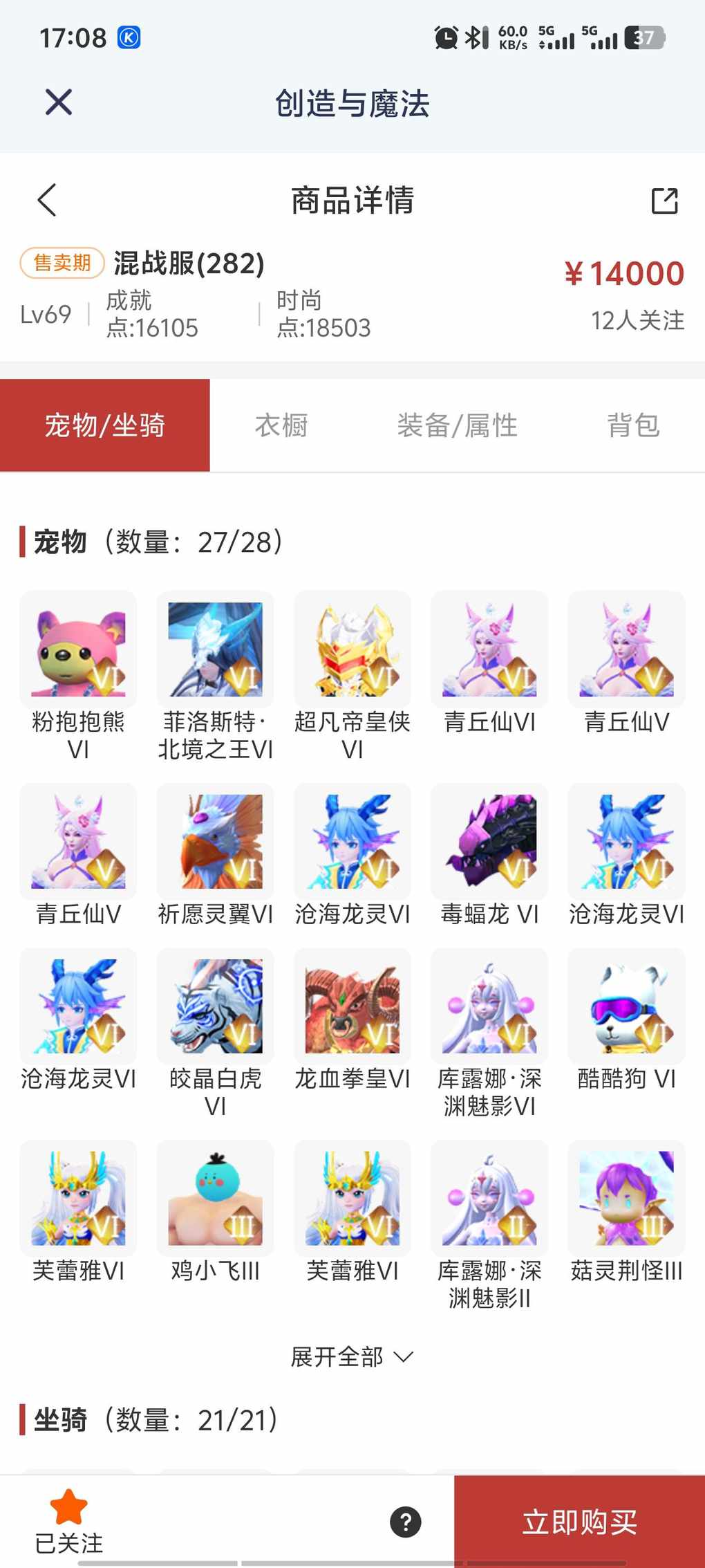Viewport: 705px width, 1568px height.
Task: Switch to the 衣橱 tab
Action: (x=281, y=425)
